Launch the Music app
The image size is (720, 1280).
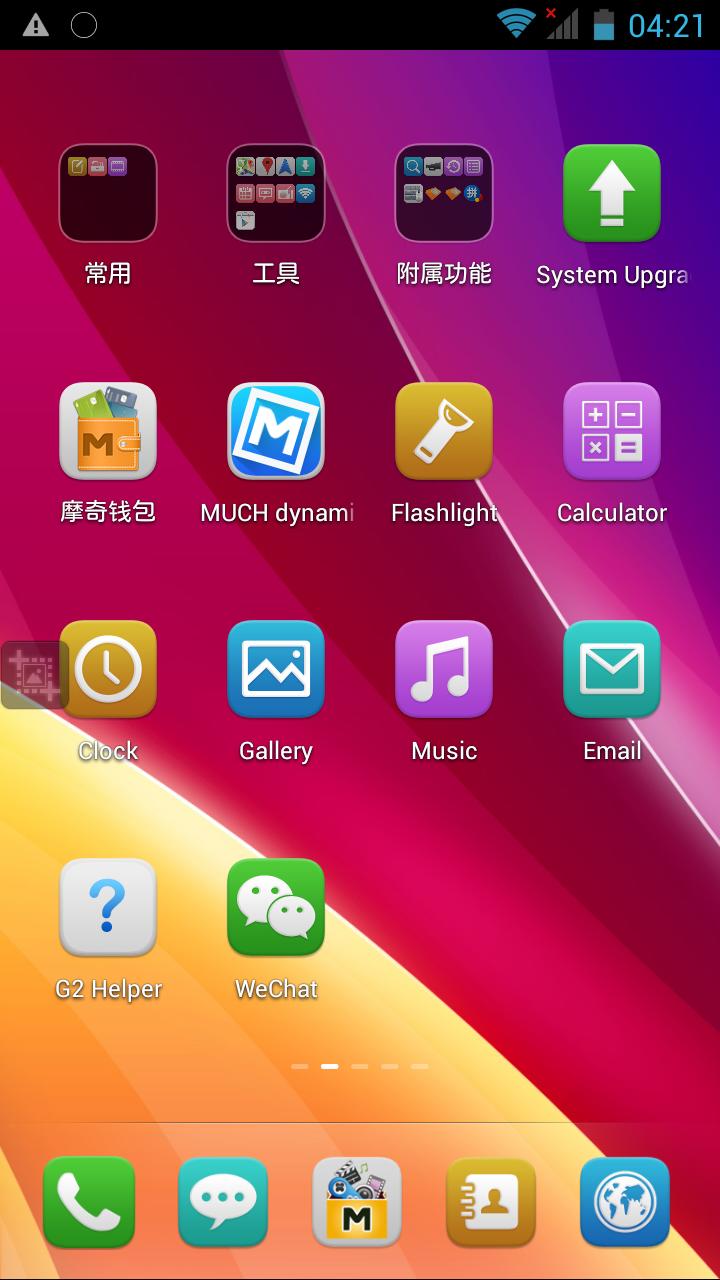click(x=444, y=670)
